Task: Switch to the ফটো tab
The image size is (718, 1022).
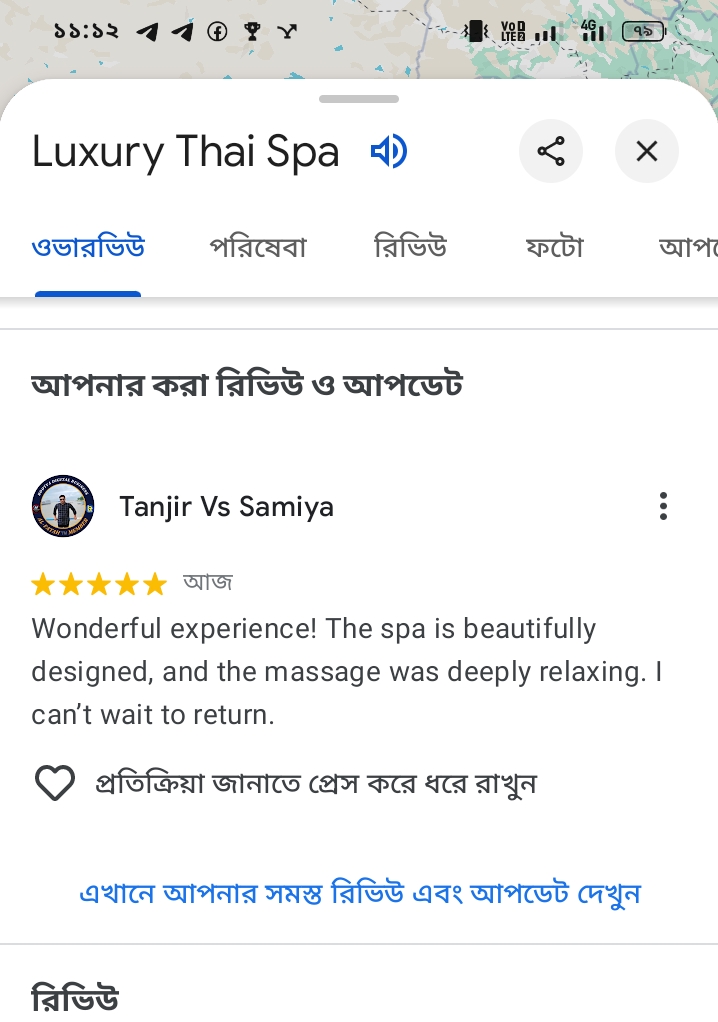Action: tap(554, 246)
